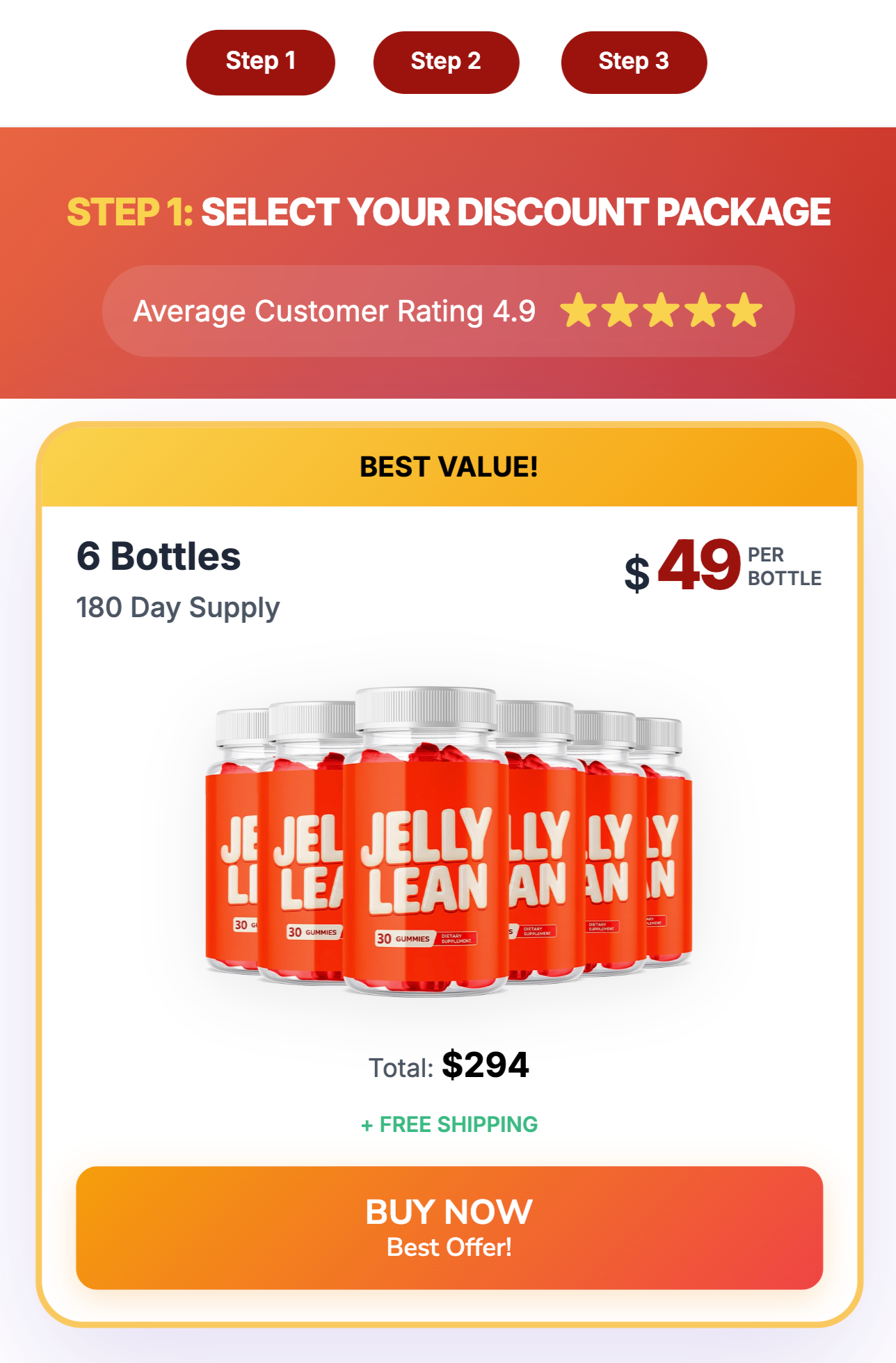Select the Step 2 pill

447,61
